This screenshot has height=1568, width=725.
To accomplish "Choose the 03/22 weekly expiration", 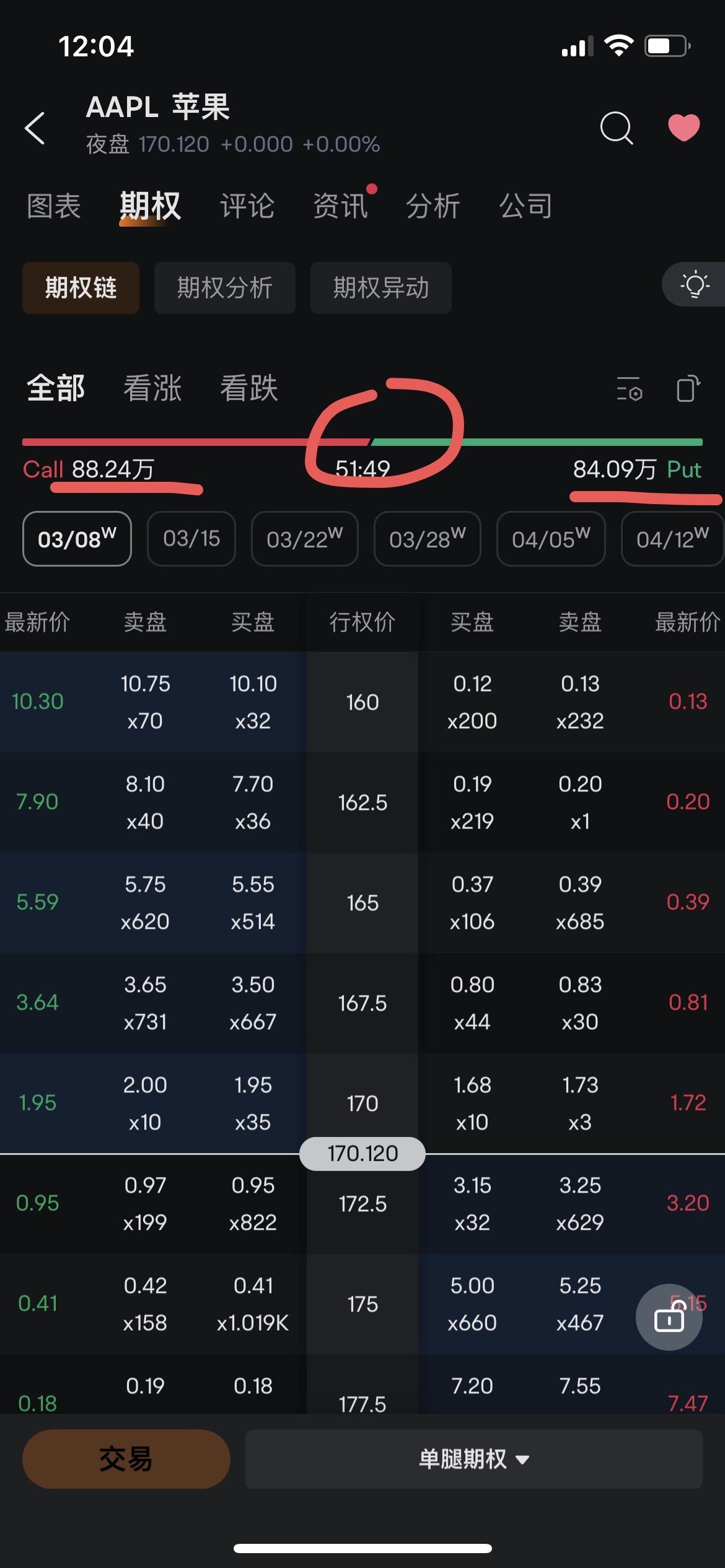I will (305, 539).
